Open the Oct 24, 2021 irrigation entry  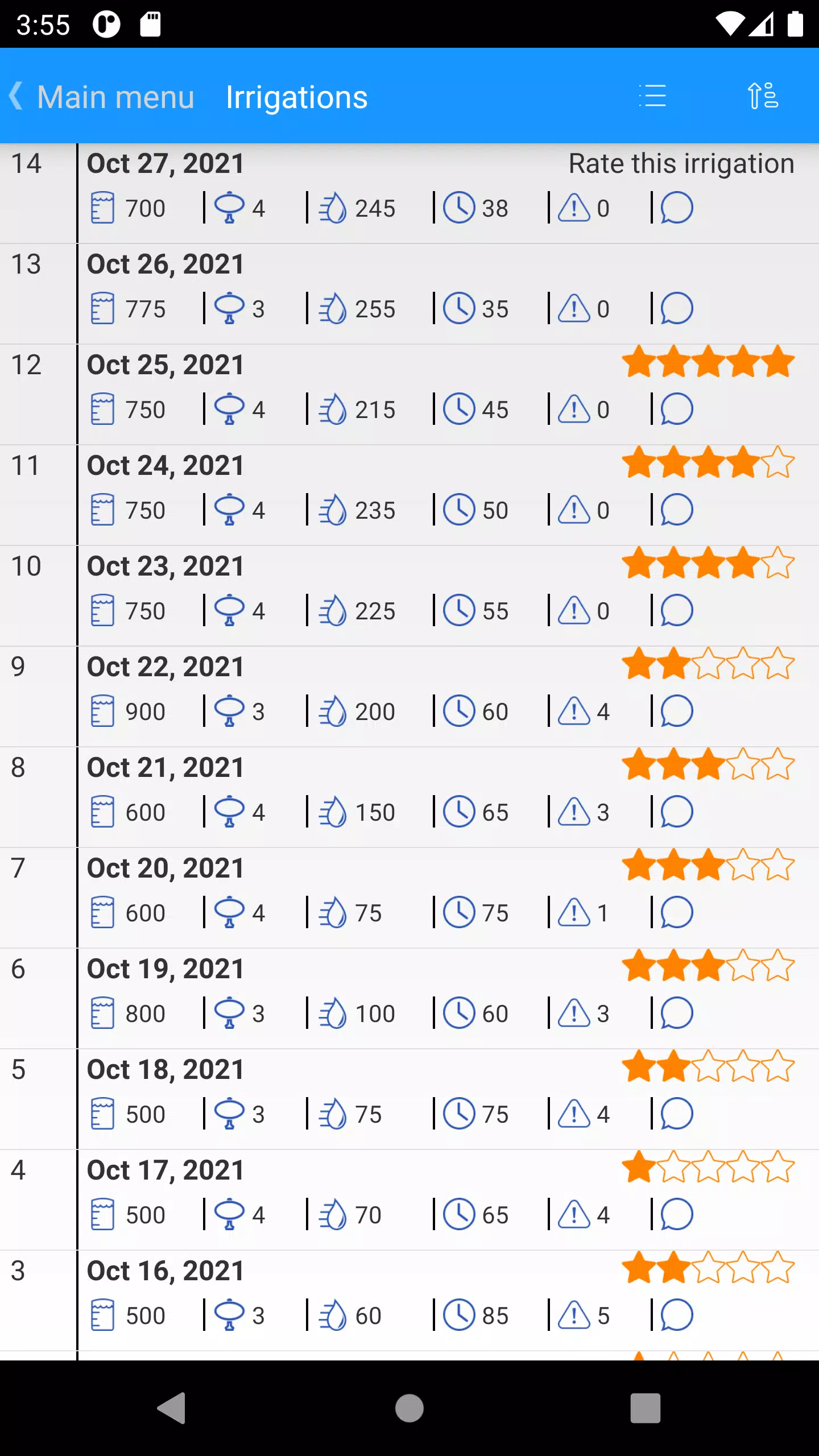tap(409, 495)
